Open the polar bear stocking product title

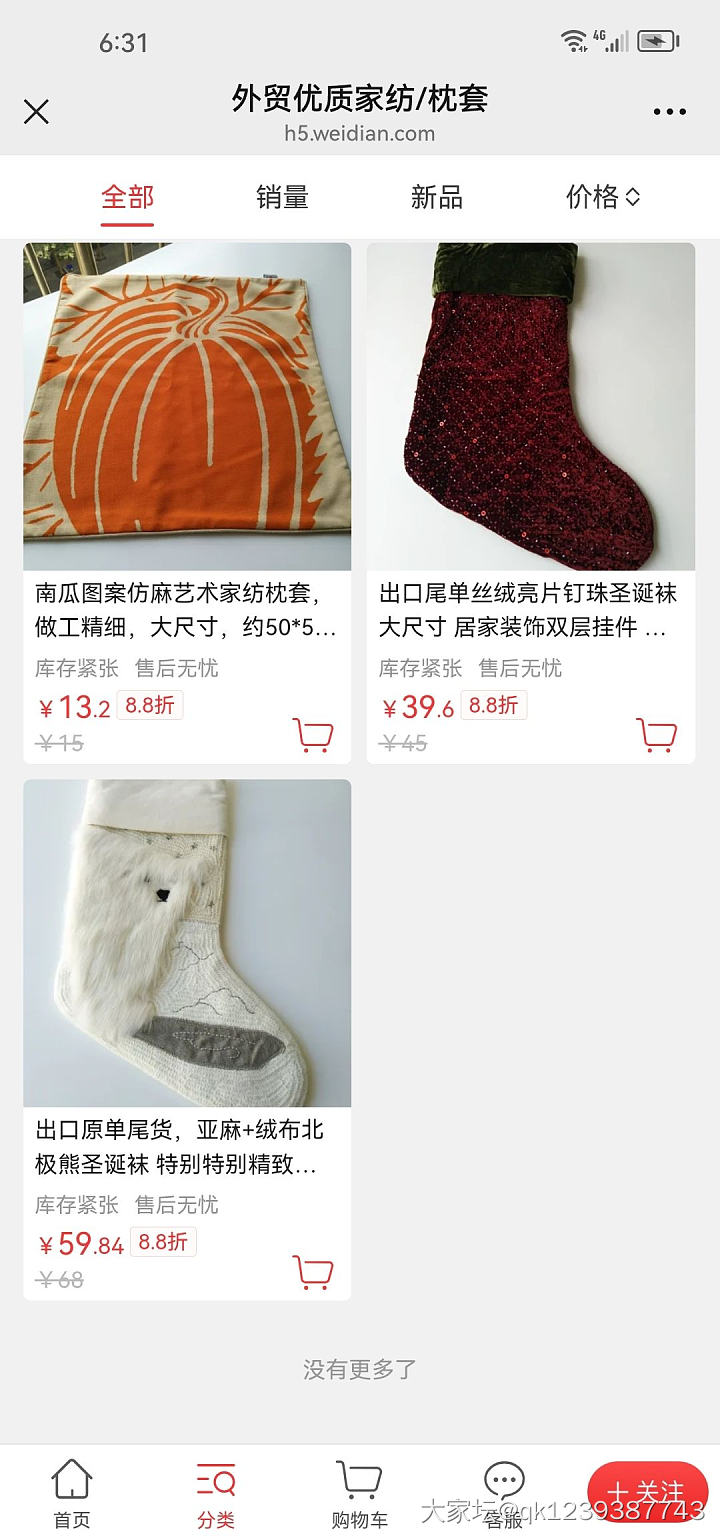187,1148
